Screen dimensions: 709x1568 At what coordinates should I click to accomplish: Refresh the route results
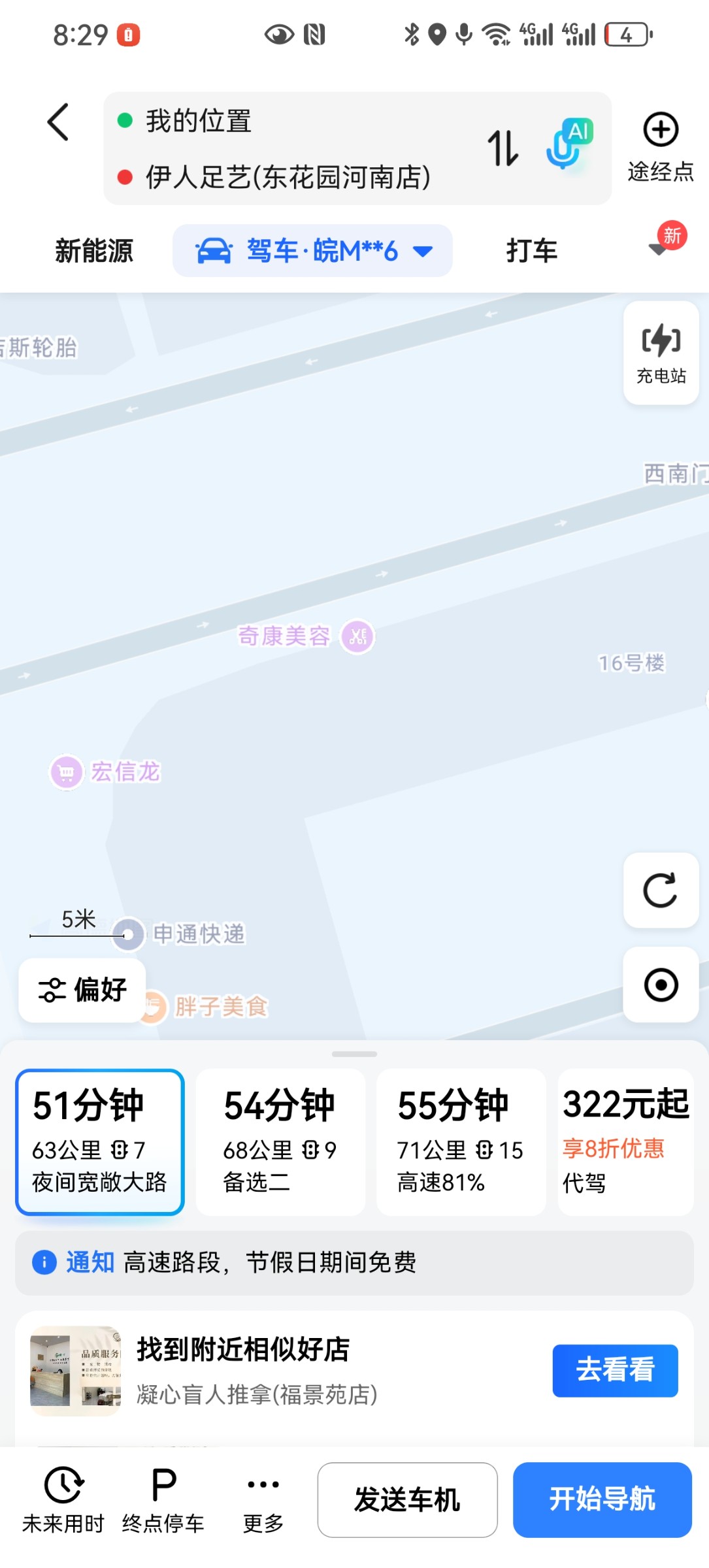click(661, 890)
